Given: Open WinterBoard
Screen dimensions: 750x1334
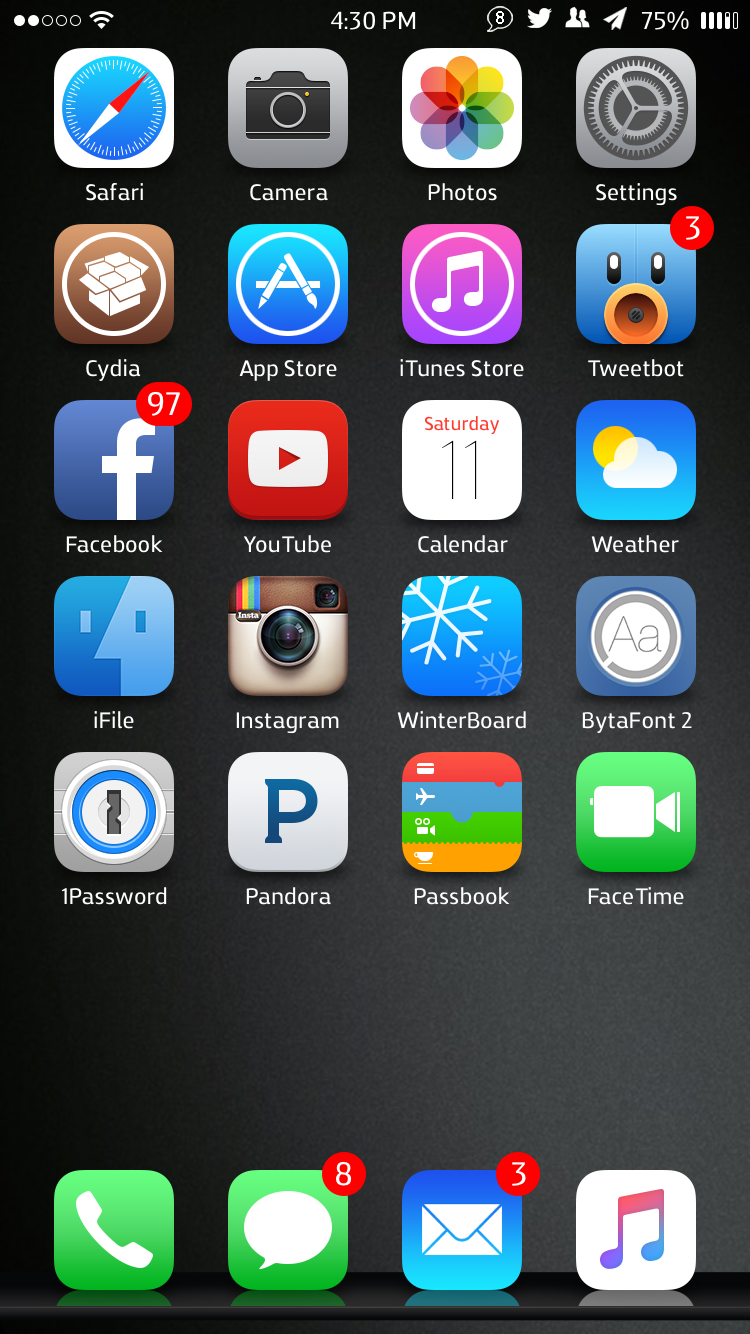Looking at the screenshot, I should (462, 636).
